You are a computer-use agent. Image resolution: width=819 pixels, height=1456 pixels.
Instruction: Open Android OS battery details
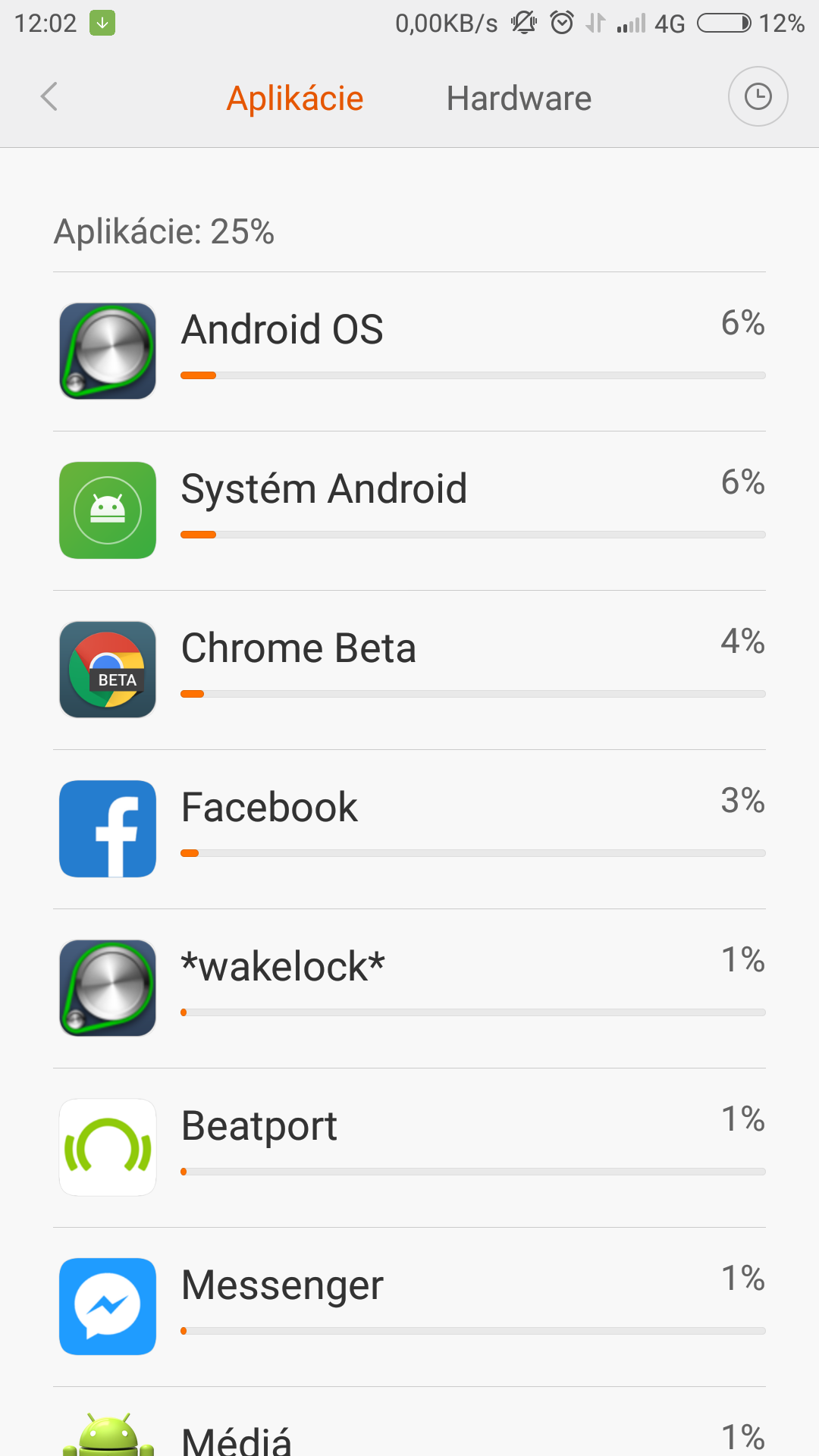[x=409, y=351]
